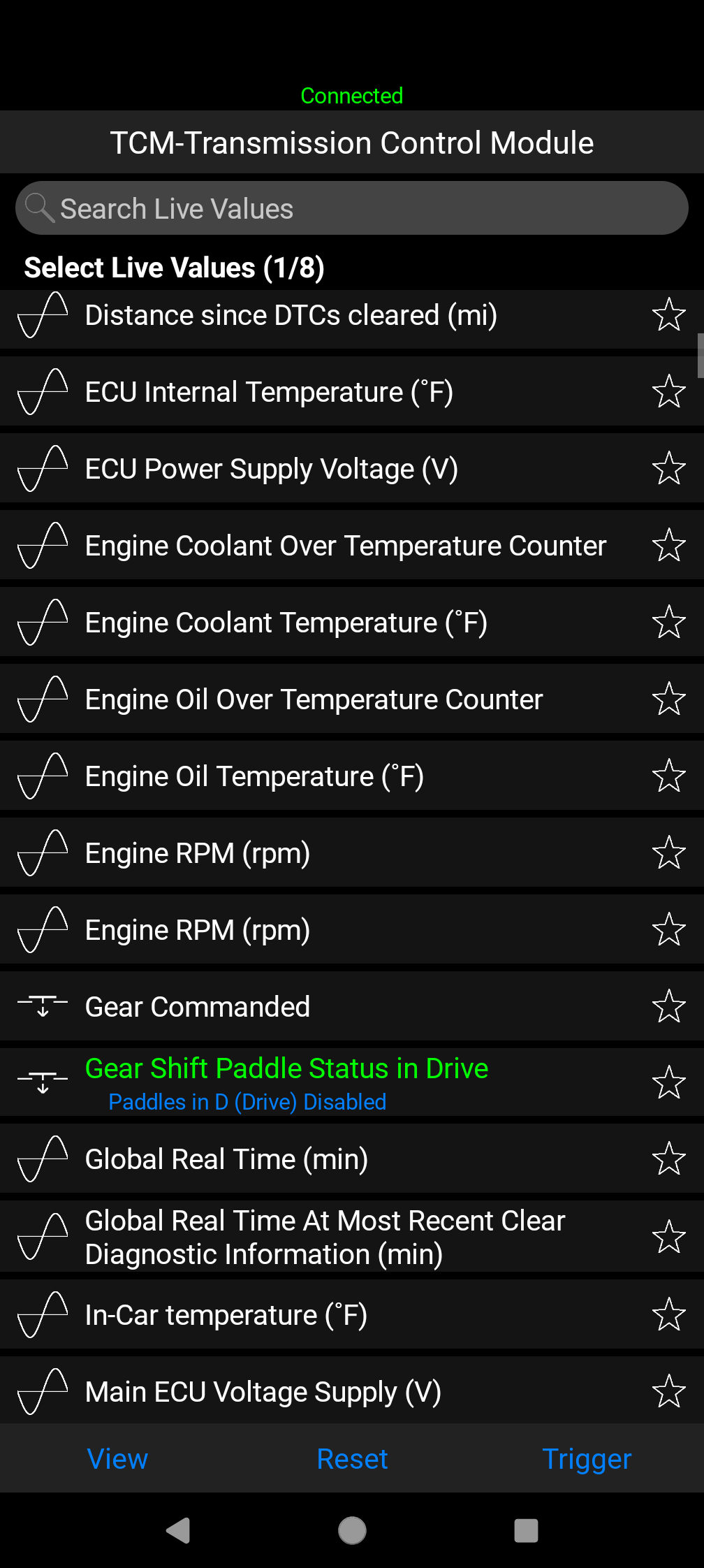704x1568 pixels.
Task: Favorite Engine Oil Temperature with star
Action: [x=668, y=776]
